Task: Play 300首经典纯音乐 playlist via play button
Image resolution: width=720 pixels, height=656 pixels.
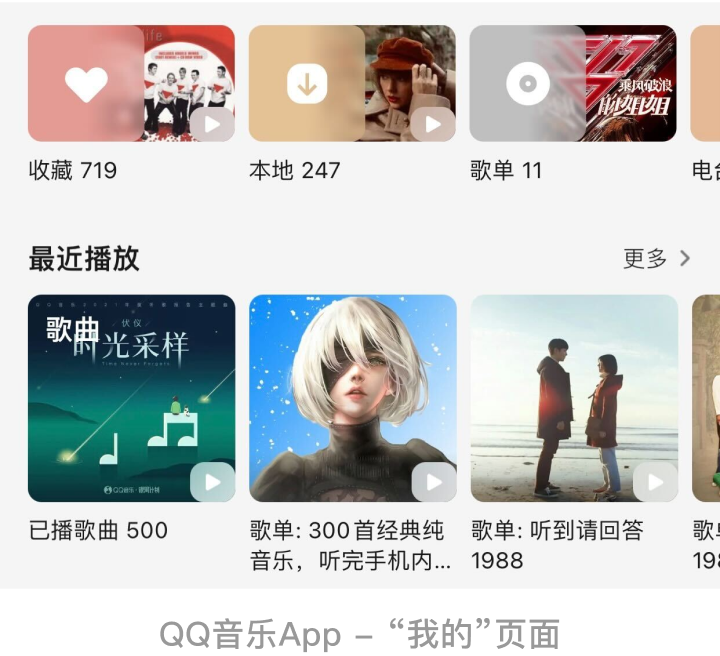Action: coord(433,482)
